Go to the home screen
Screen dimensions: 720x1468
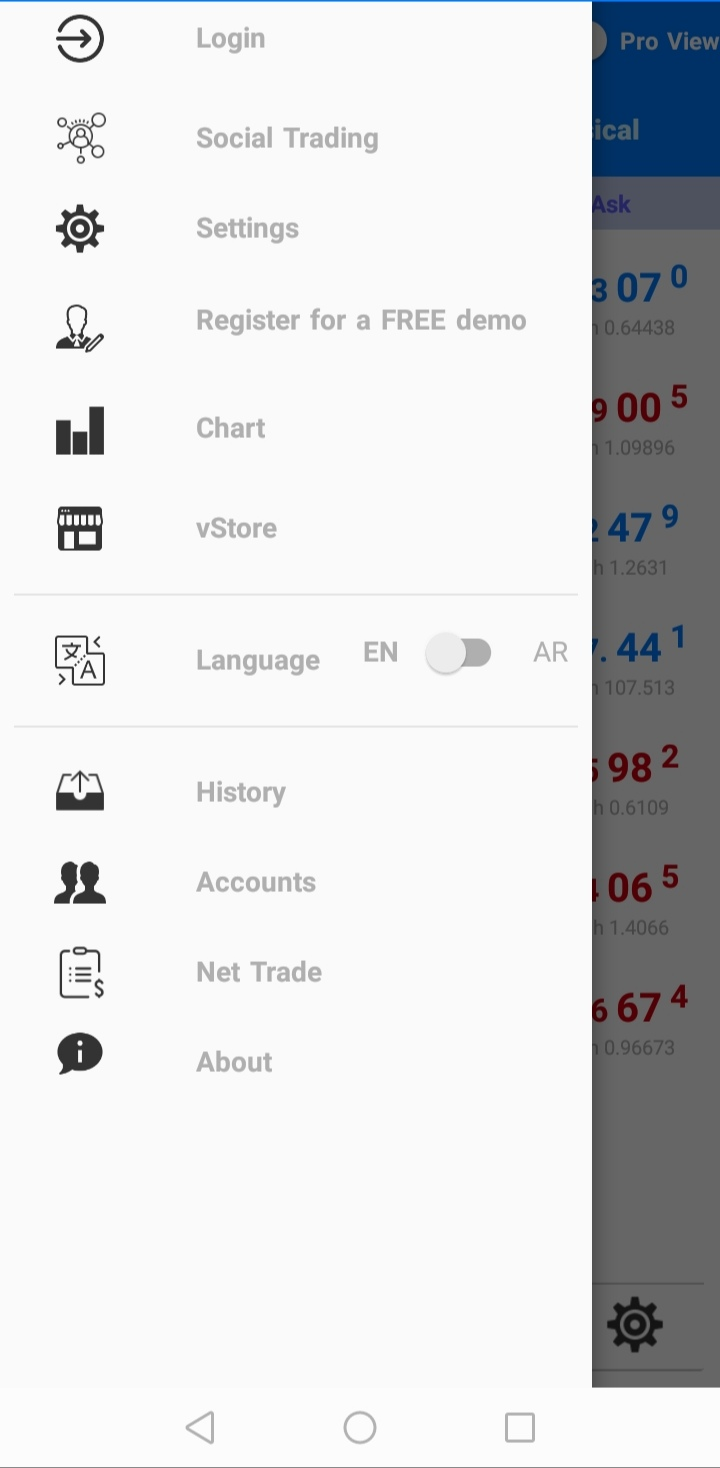360,1427
